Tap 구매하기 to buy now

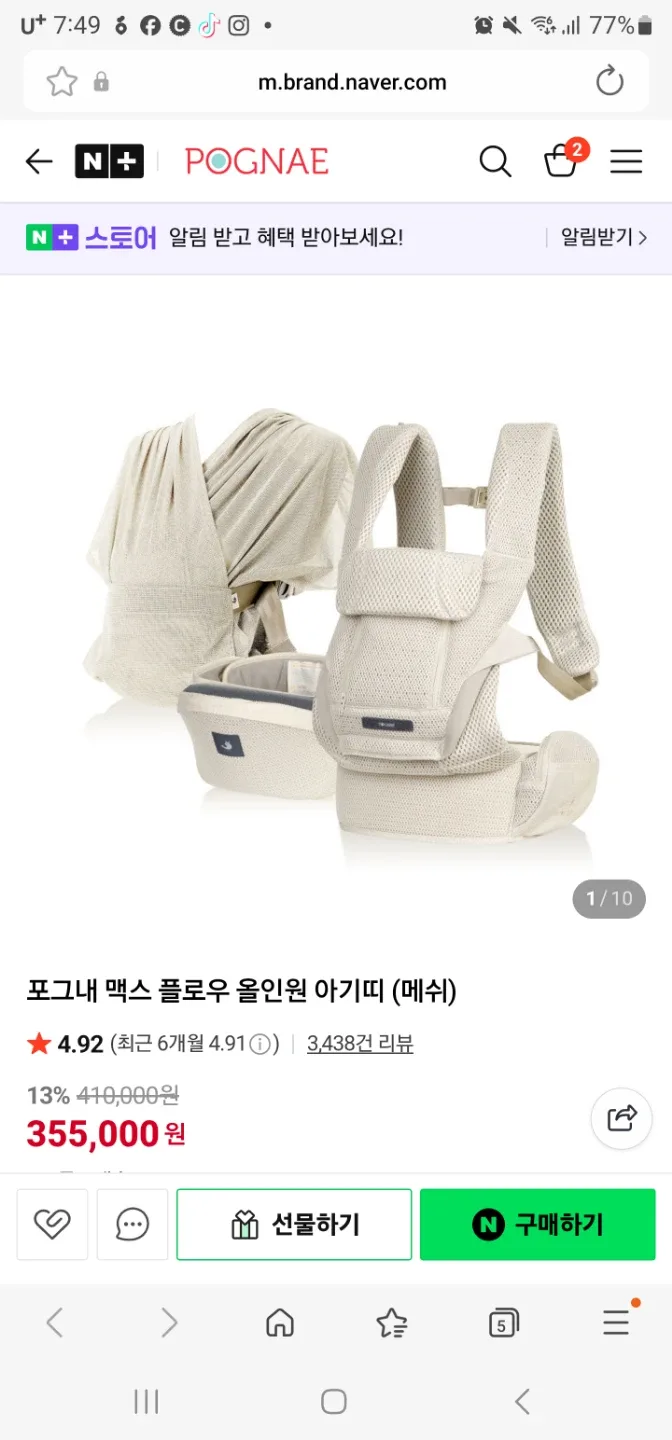pos(537,1224)
